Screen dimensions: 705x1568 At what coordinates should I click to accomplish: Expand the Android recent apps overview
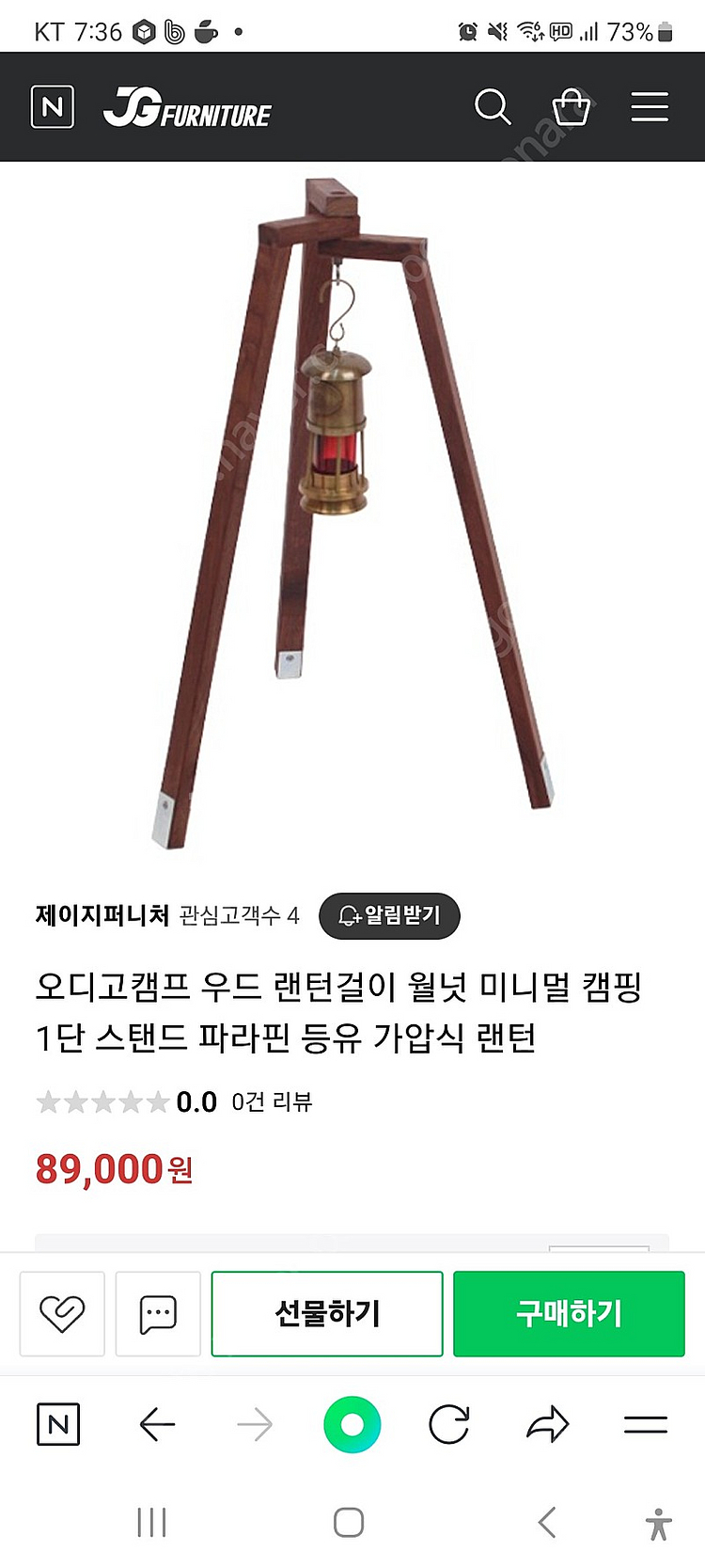click(151, 1521)
